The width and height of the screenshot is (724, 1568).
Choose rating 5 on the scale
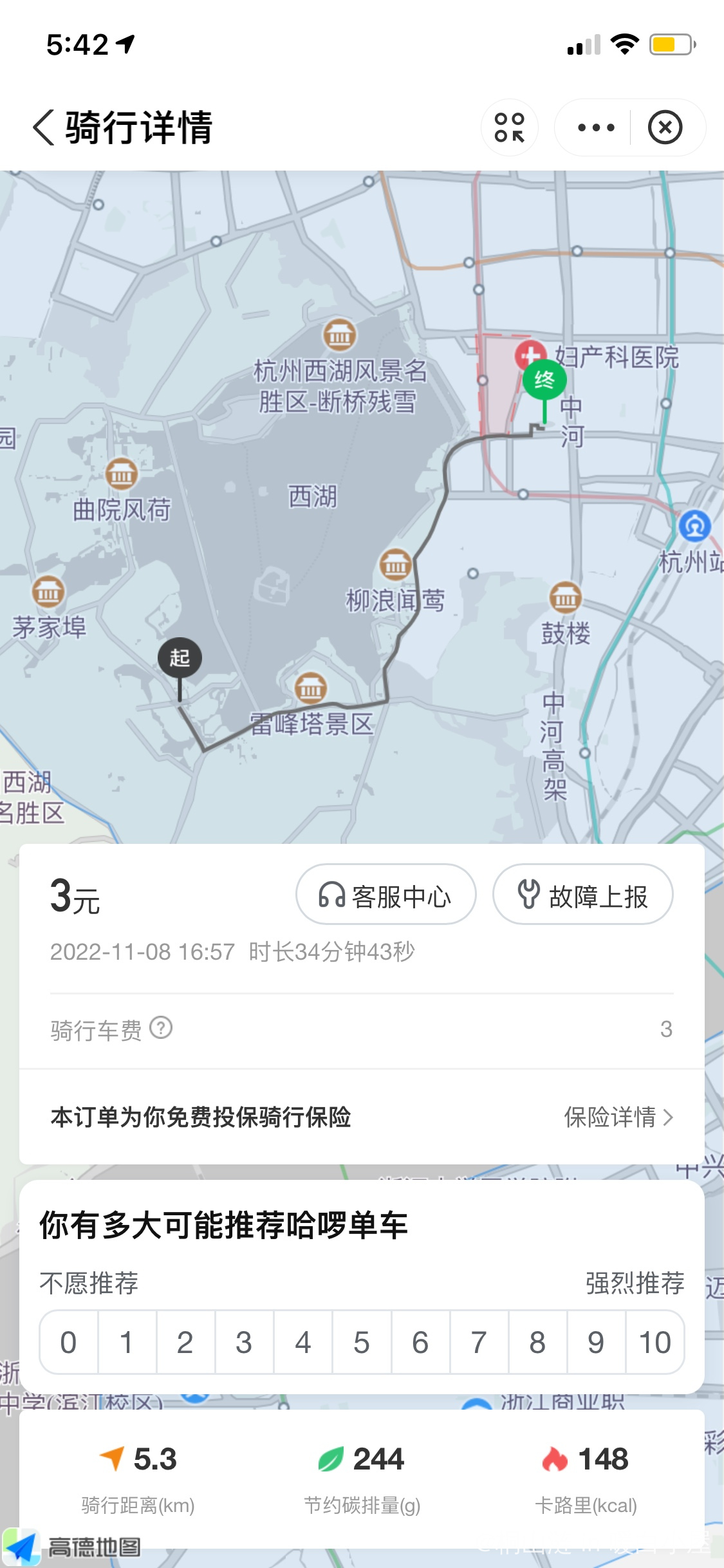click(362, 1342)
